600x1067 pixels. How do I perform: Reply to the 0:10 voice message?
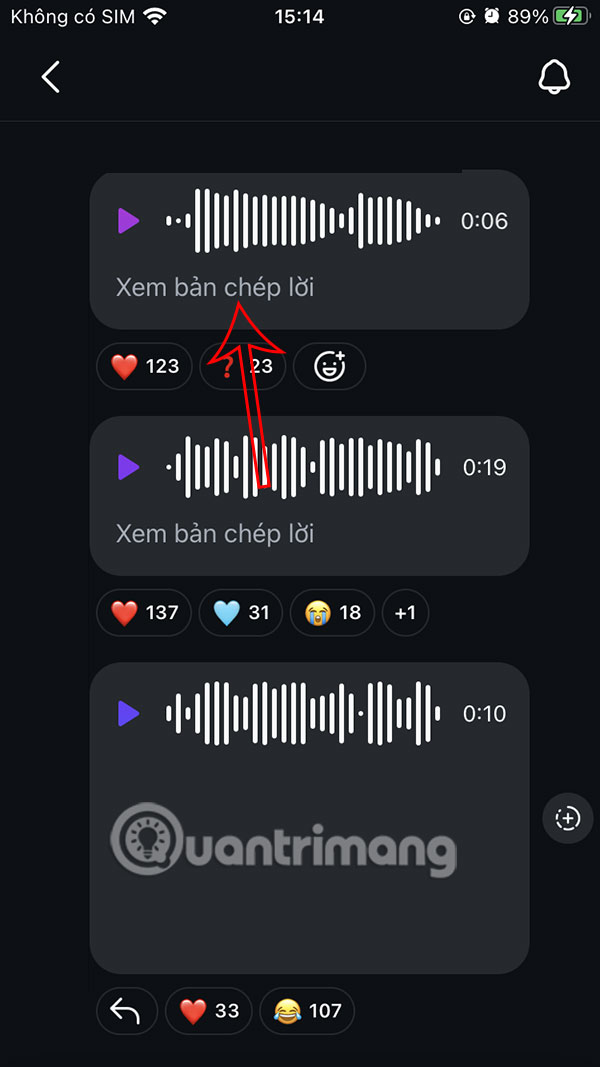[x=127, y=1011]
